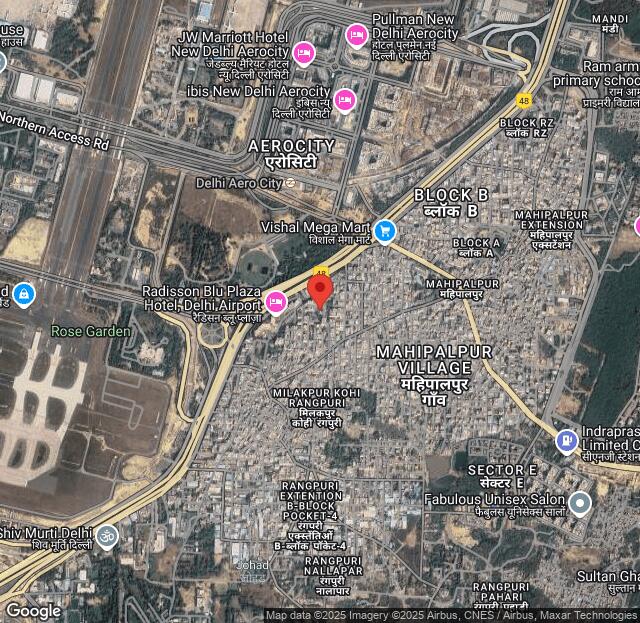Select the Indraprastha gas station pin
The image size is (640, 623).
click(x=566, y=439)
